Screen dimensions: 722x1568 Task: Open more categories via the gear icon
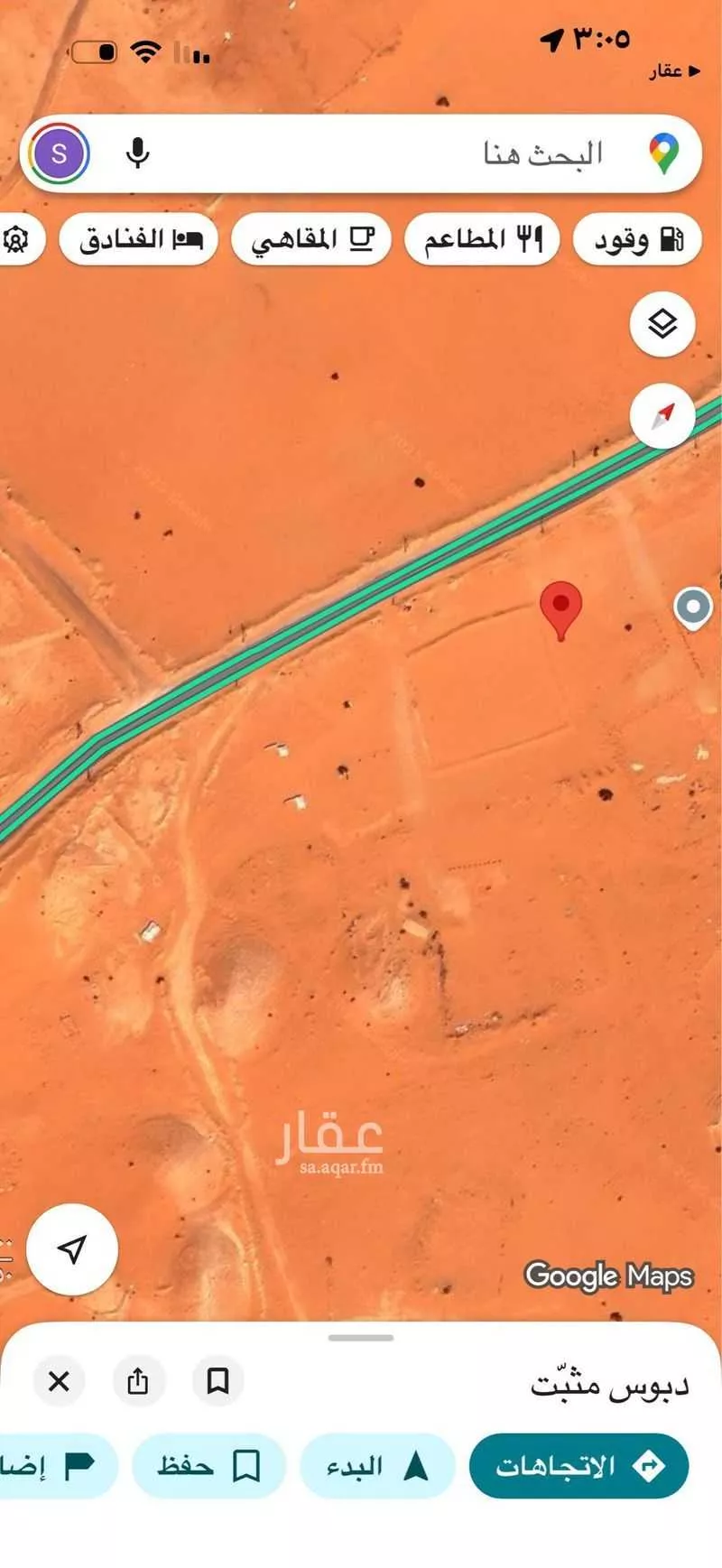click(16, 239)
